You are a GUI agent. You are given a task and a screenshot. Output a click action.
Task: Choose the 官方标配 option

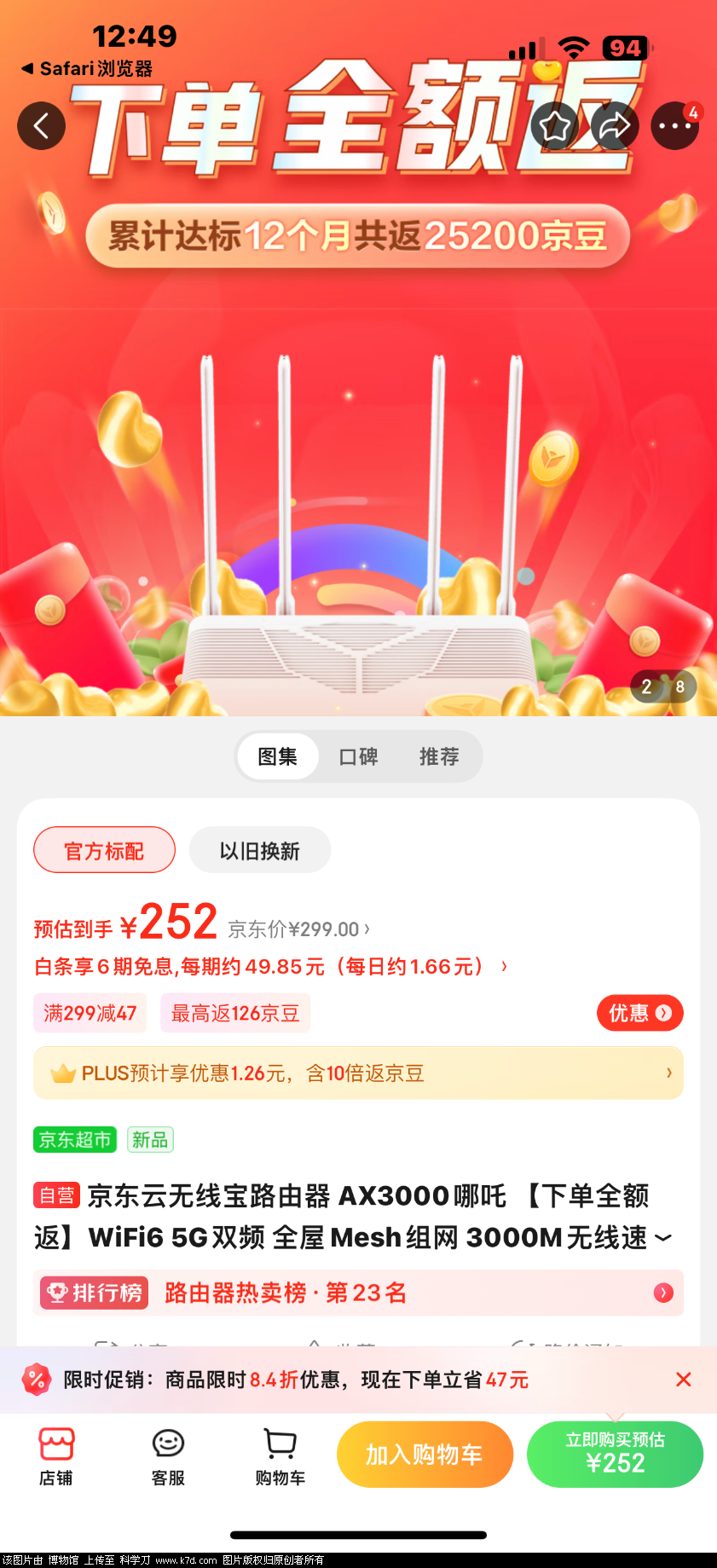tap(104, 850)
